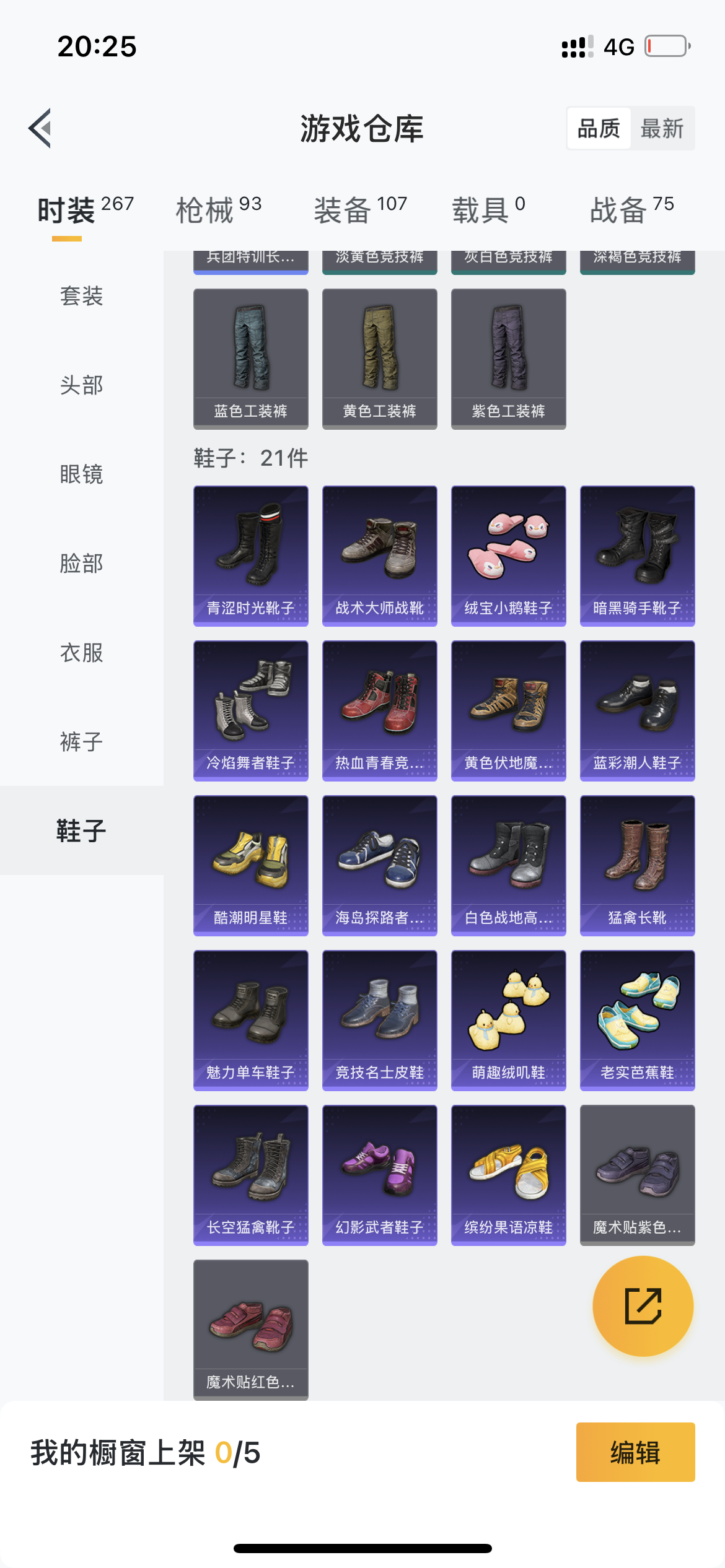
Task: Tap the 编辑 button
Action: coord(635,1452)
